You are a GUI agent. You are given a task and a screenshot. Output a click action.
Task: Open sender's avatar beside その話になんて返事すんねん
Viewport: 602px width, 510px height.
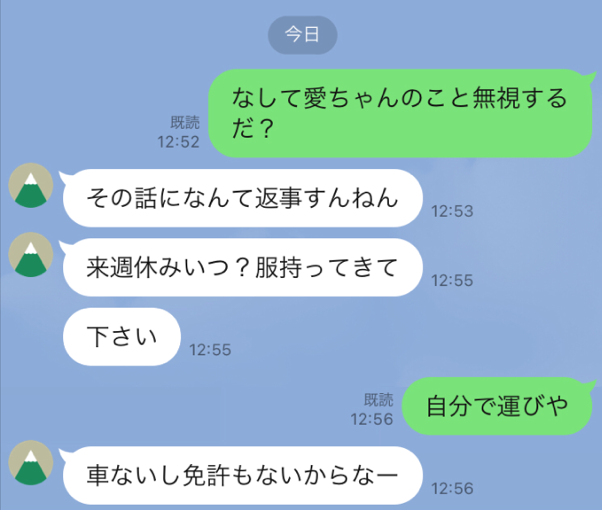coord(33,187)
